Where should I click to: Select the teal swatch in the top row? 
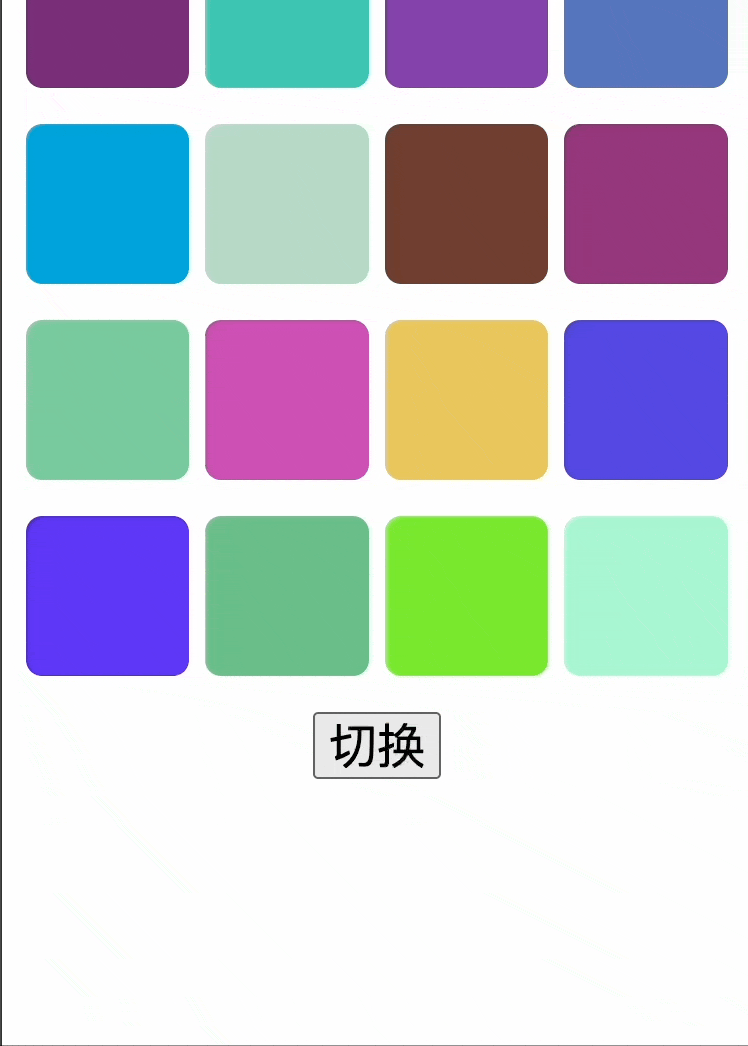(x=287, y=44)
